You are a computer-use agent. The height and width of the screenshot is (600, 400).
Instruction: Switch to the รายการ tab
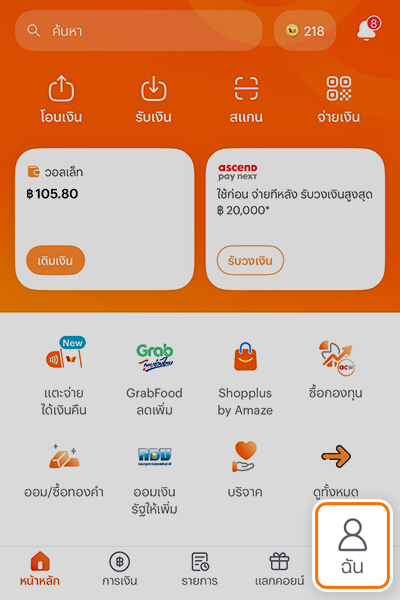(x=199, y=569)
